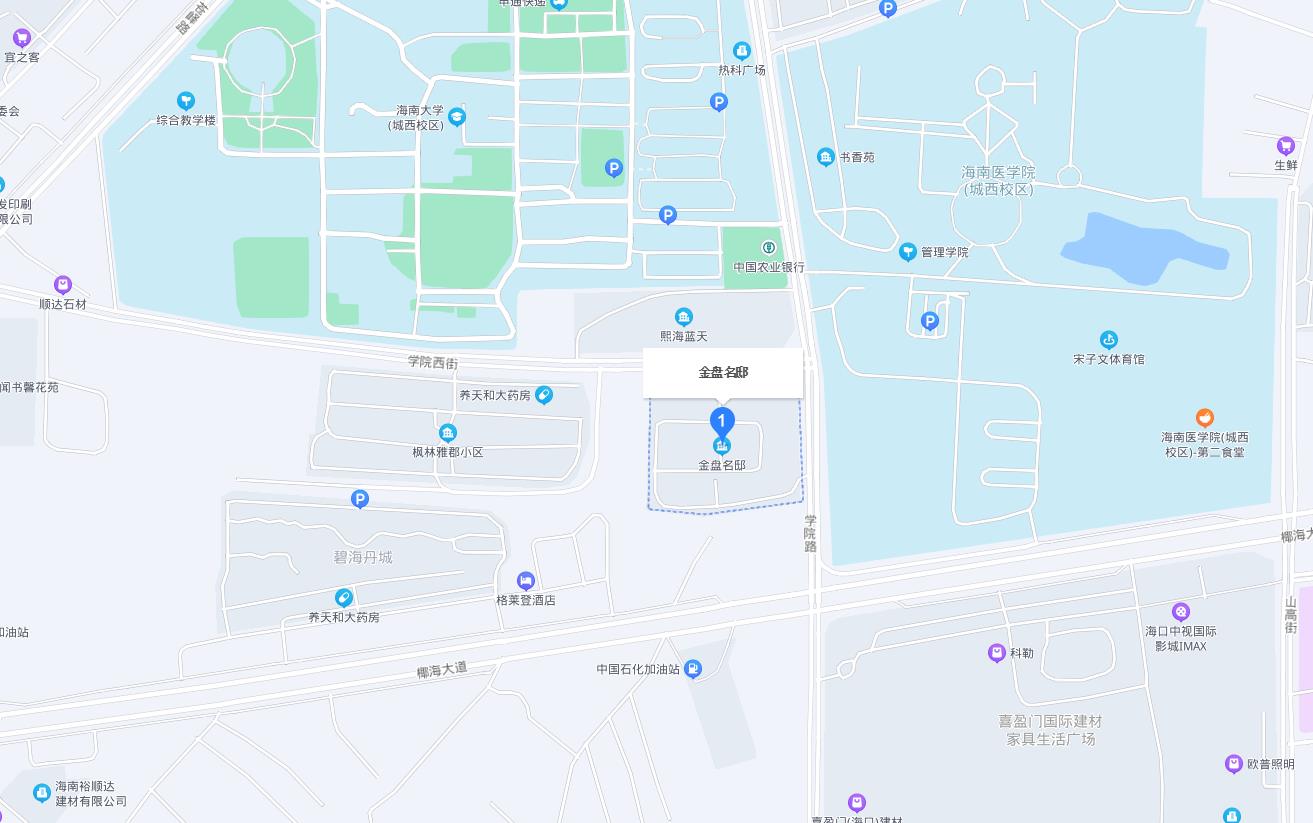Tap the 热科广场 marker
Viewport: 1313px width, 823px height.
pyautogui.click(x=742, y=51)
